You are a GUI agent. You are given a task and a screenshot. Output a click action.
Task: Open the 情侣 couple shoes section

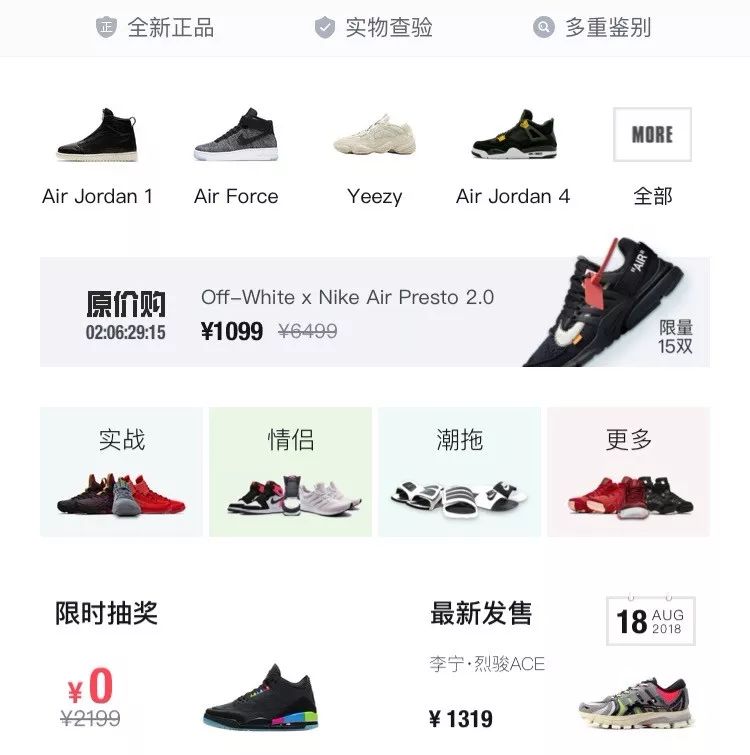pos(290,470)
